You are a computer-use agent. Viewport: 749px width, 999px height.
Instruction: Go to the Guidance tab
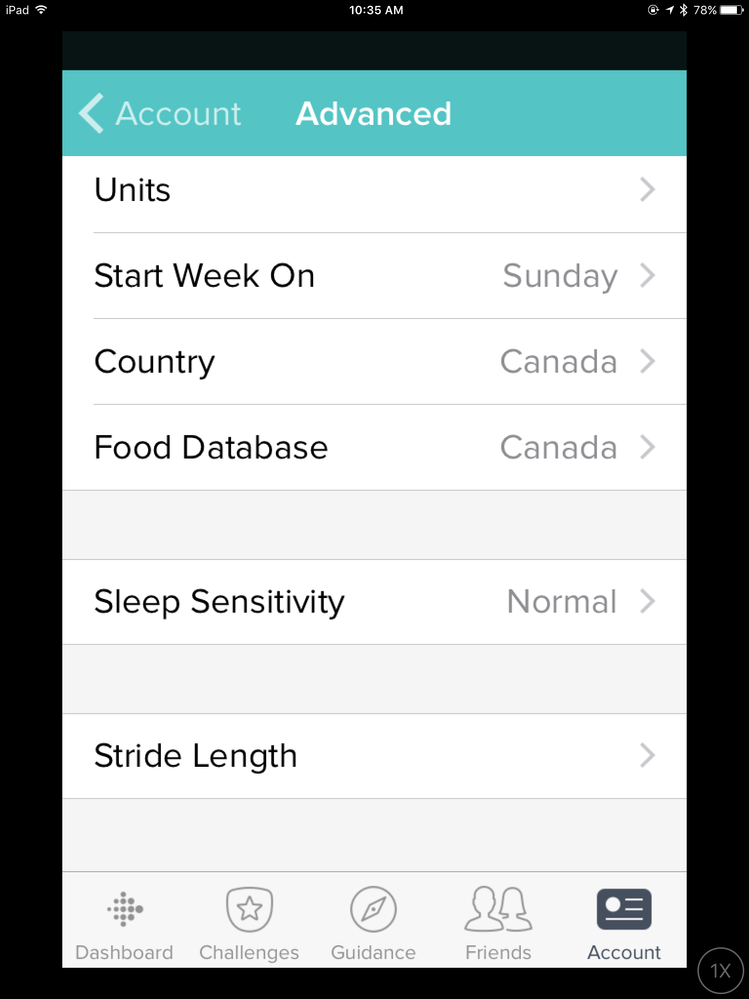(373, 924)
